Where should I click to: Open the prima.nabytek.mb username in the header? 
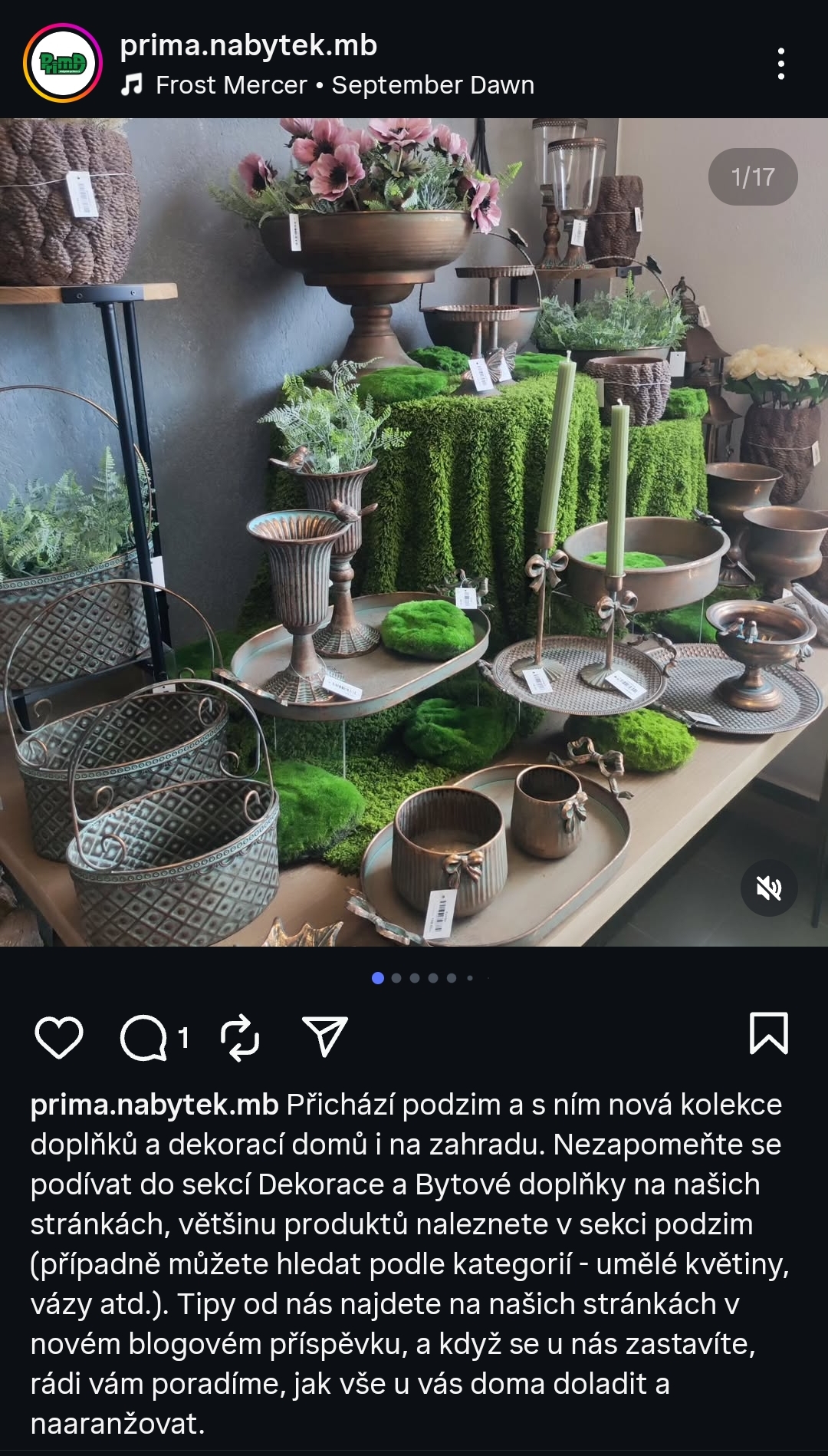[248, 45]
